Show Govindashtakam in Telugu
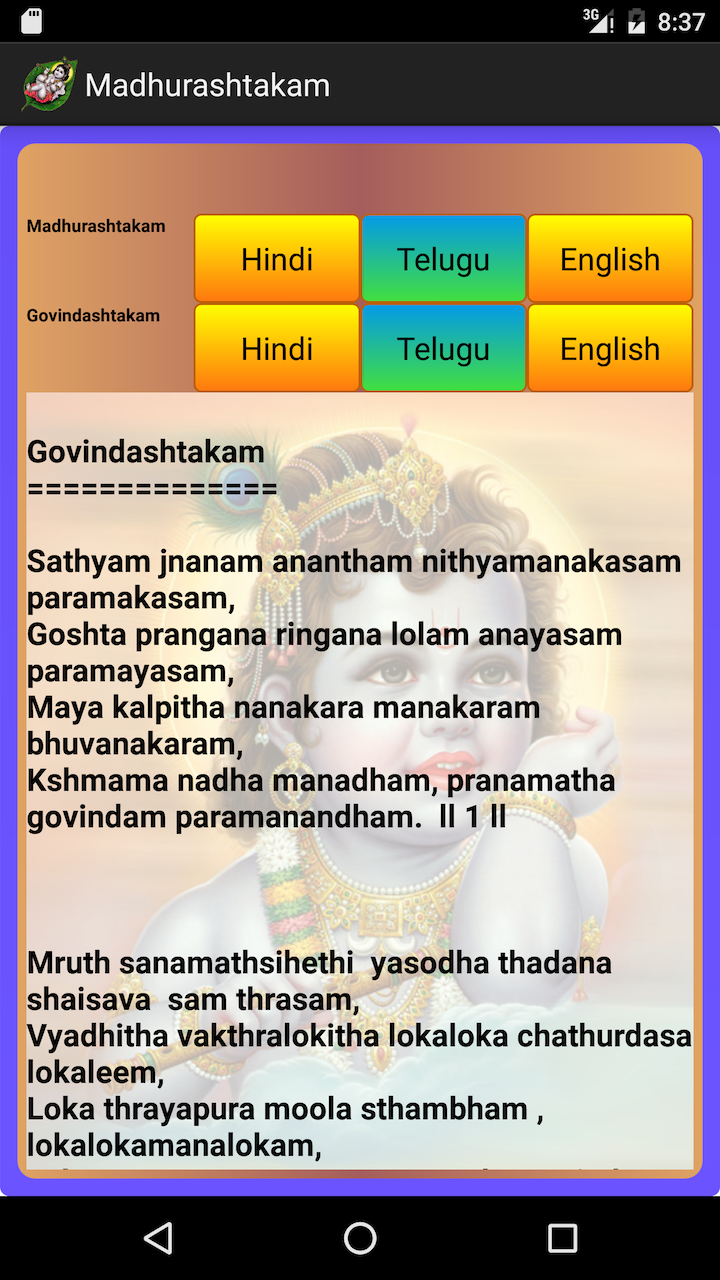Viewport: 720px width, 1280px height. tap(443, 348)
